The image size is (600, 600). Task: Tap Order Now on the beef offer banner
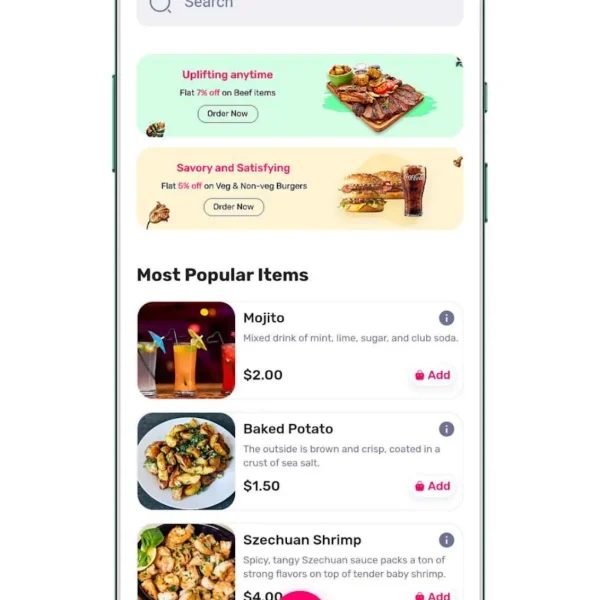tap(227, 114)
